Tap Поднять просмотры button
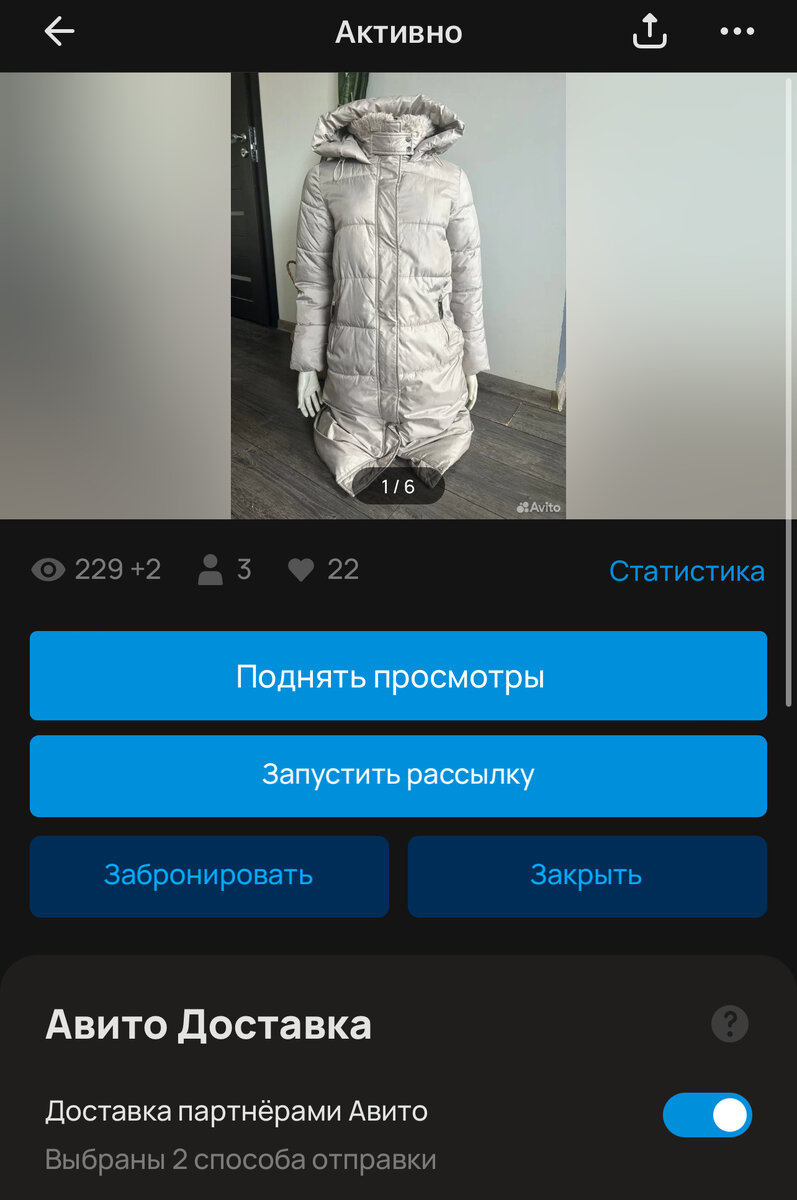Viewport: 797px width, 1200px height. [398, 676]
